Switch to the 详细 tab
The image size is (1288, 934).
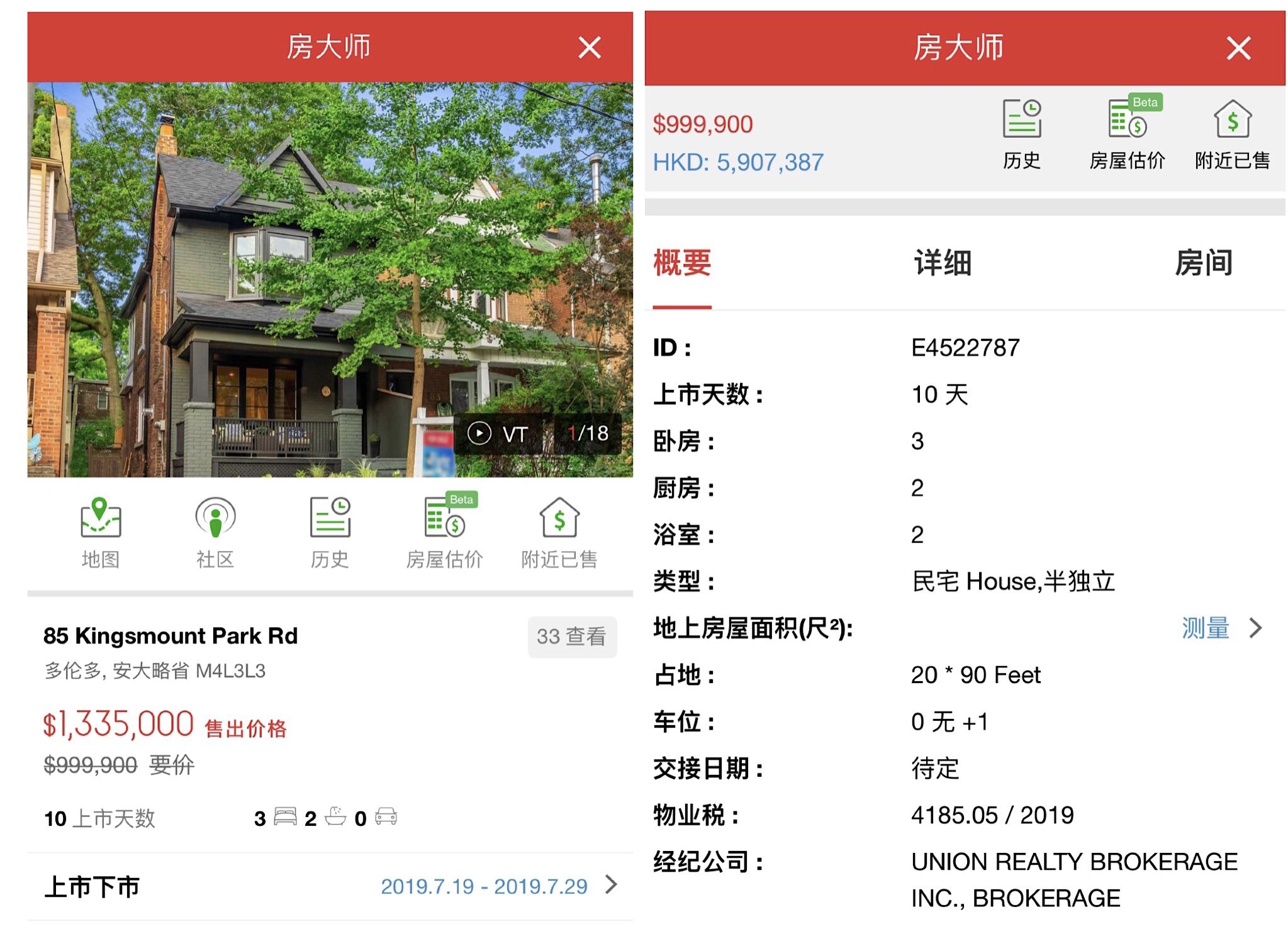[x=942, y=264]
